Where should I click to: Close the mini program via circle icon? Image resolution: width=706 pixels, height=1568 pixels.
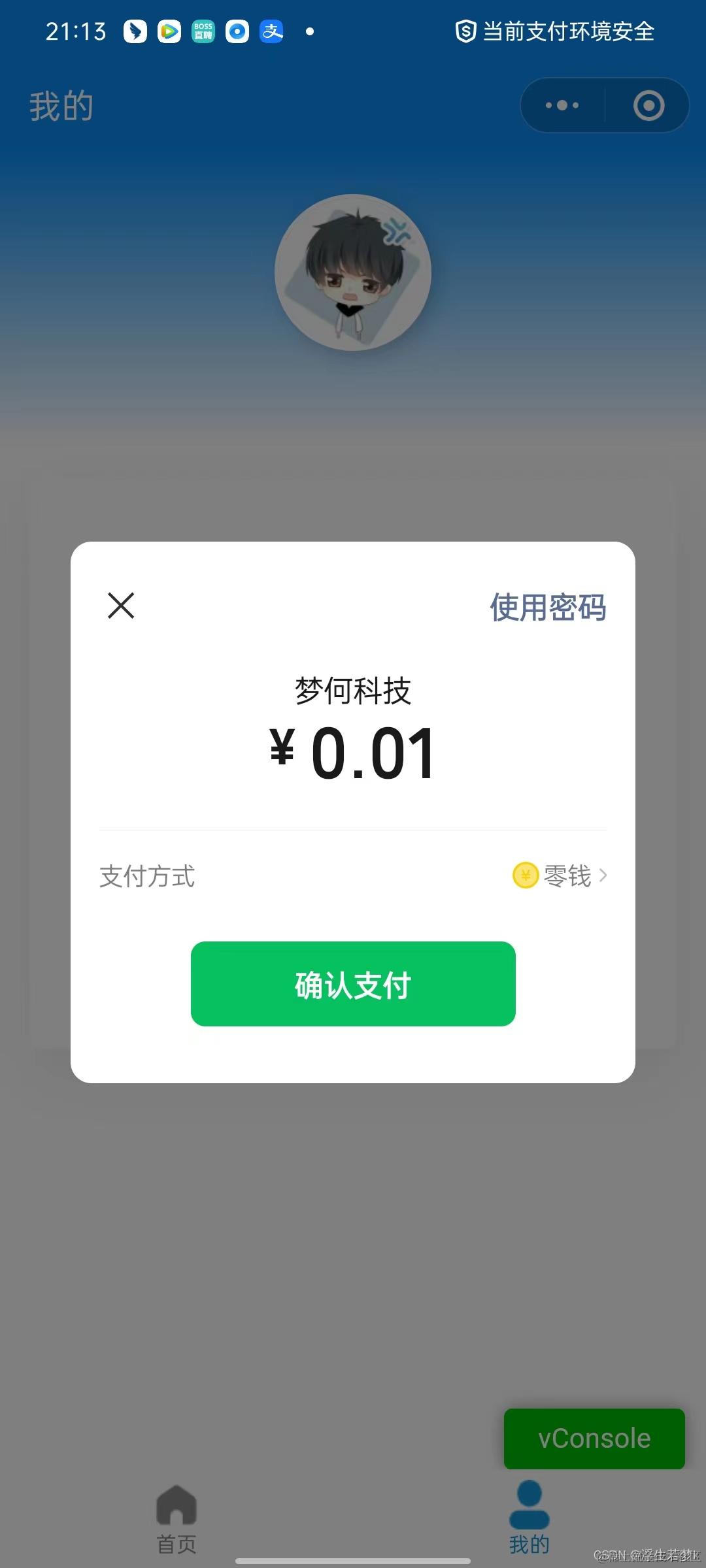pos(648,105)
